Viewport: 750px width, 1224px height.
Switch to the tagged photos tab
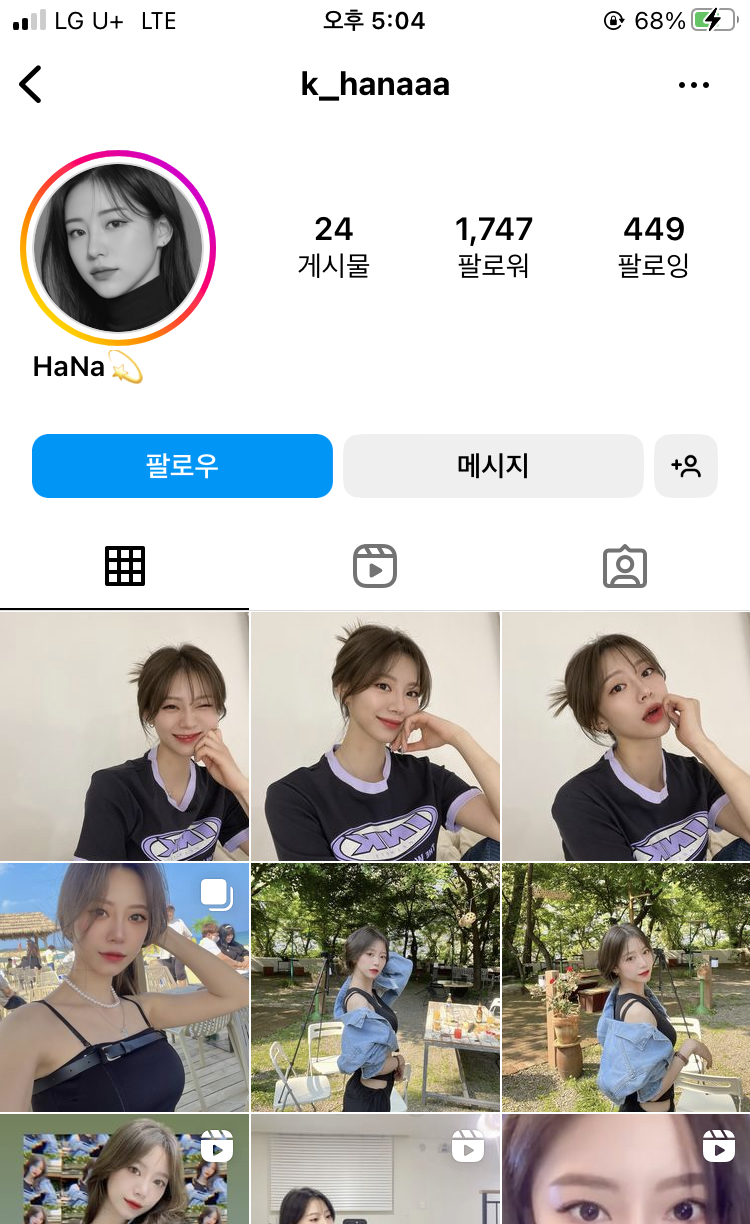(x=625, y=566)
